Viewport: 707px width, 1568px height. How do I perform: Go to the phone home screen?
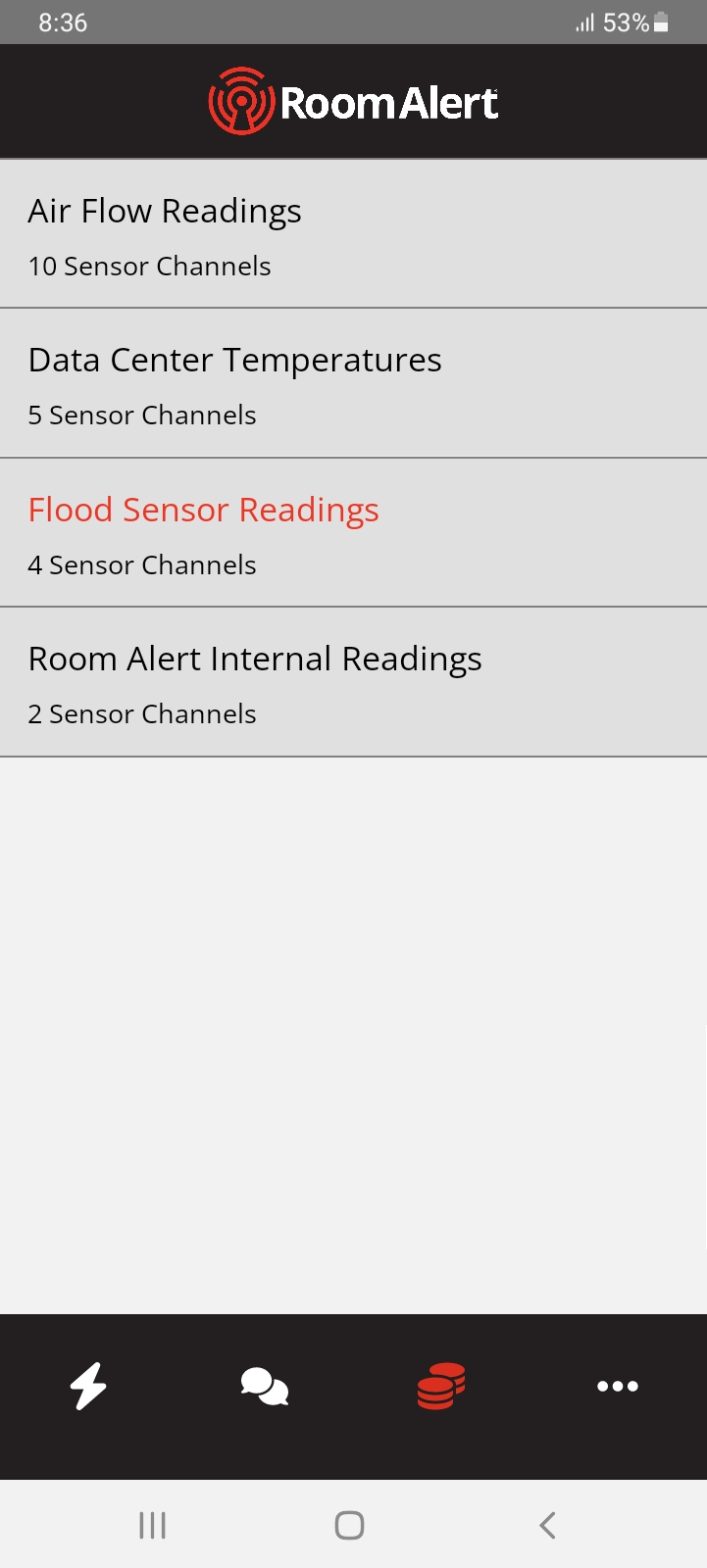[349, 1525]
